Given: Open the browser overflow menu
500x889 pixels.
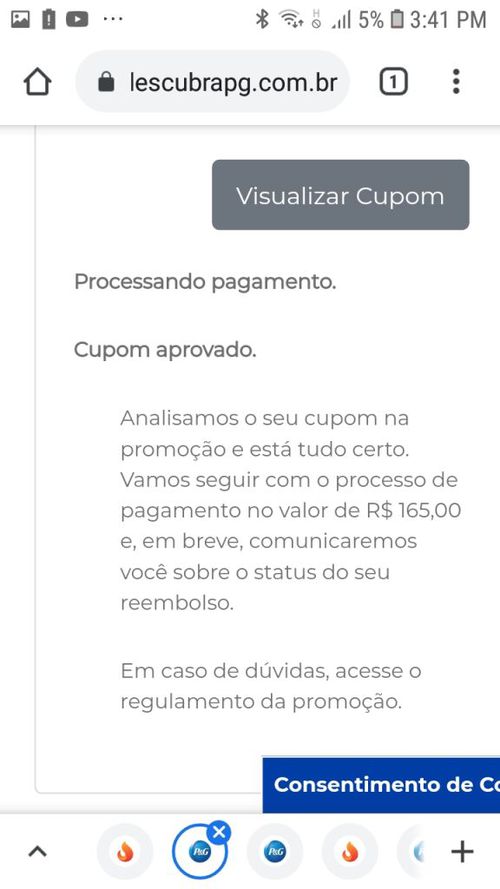Looking at the screenshot, I should pyautogui.click(x=456, y=82).
